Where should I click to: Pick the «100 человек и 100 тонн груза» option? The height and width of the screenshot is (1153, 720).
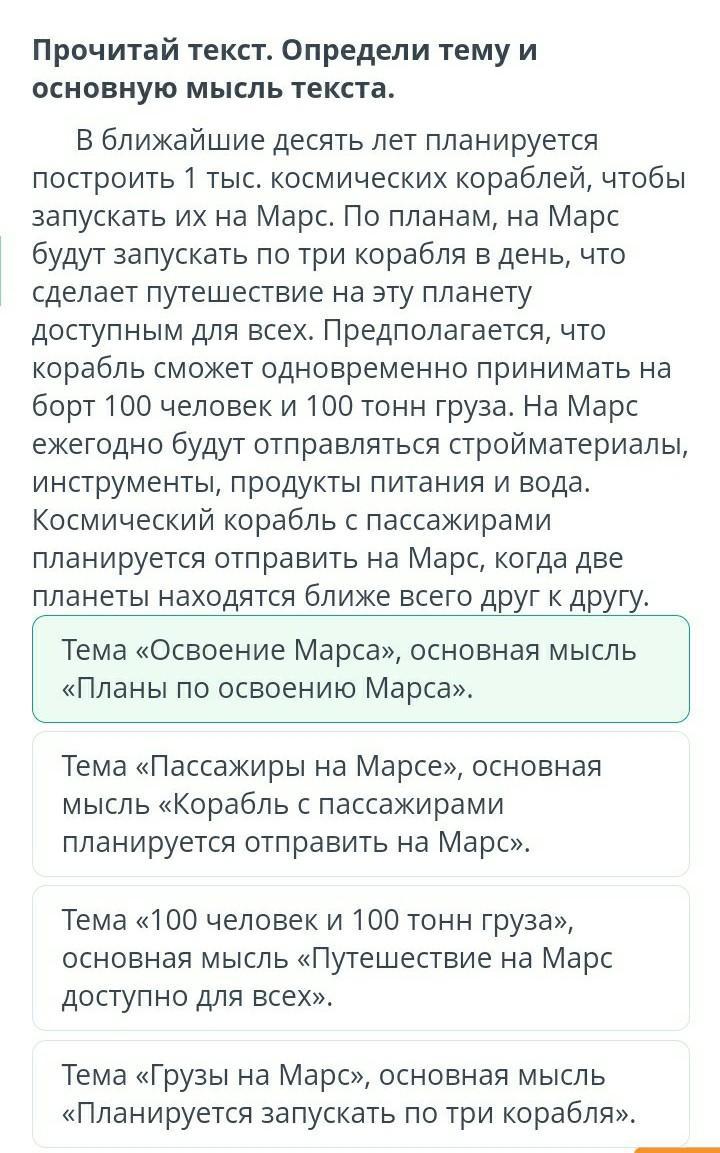(360, 958)
